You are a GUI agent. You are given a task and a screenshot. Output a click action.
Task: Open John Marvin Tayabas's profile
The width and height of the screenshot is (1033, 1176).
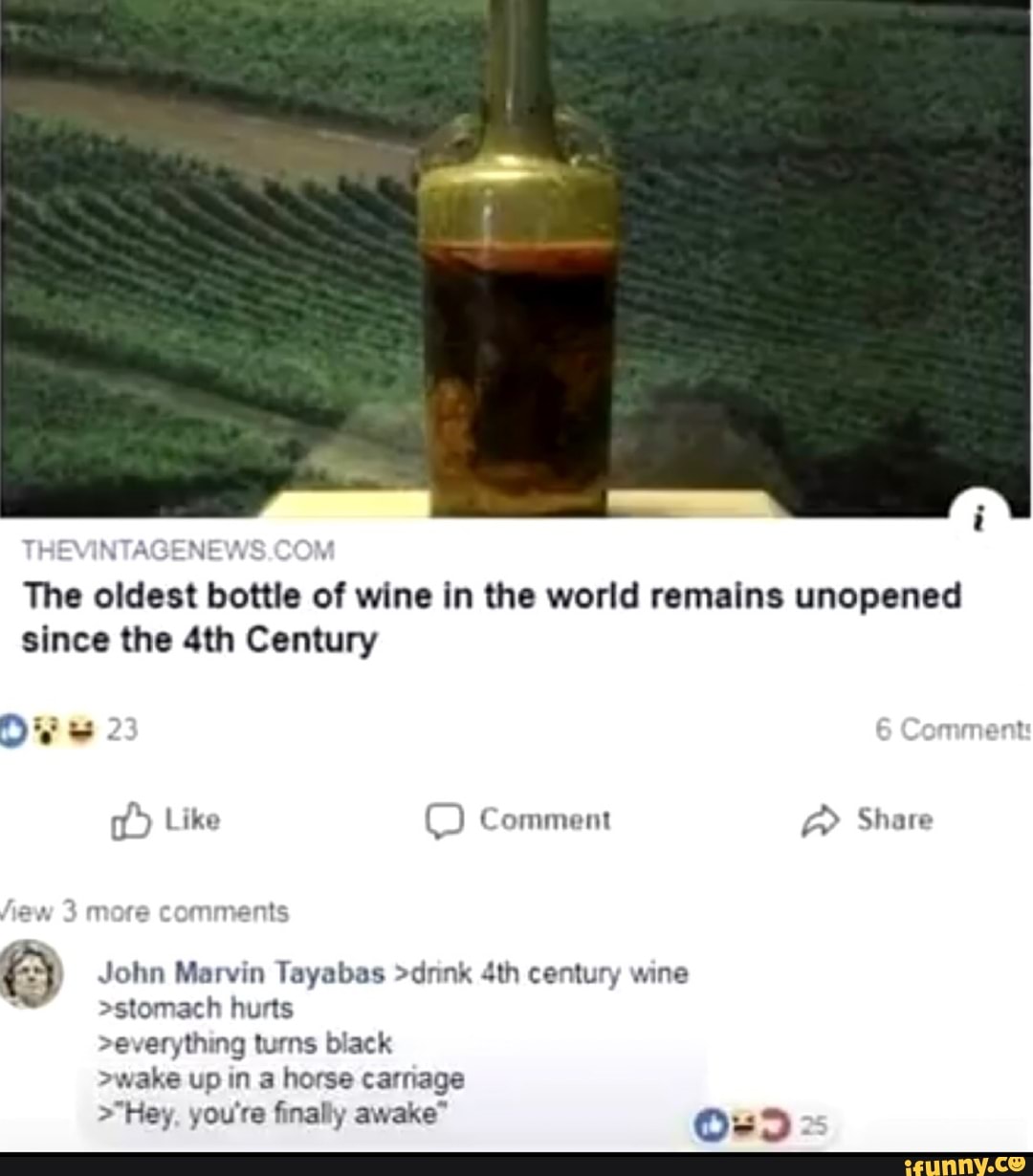tap(241, 973)
